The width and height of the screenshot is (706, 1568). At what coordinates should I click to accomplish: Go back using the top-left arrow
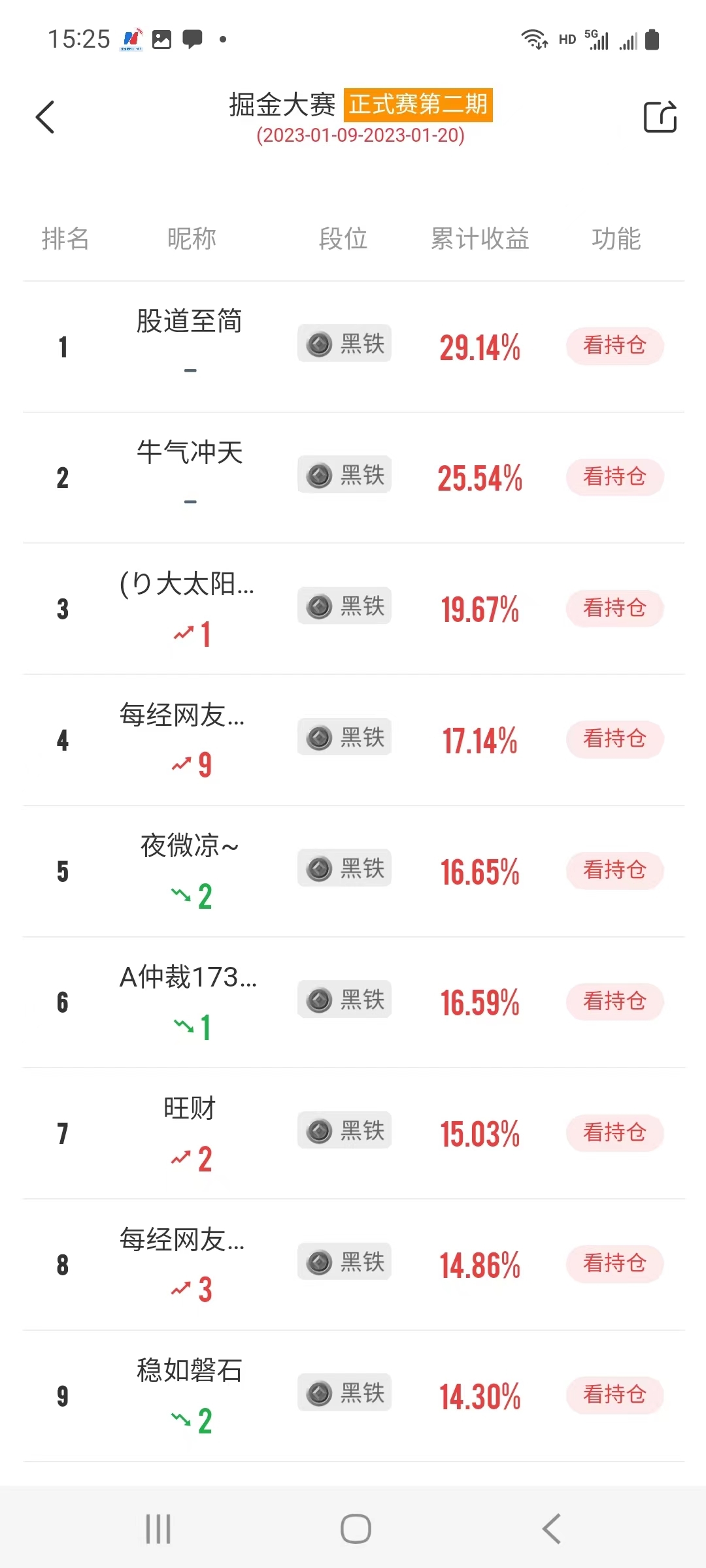click(x=45, y=118)
